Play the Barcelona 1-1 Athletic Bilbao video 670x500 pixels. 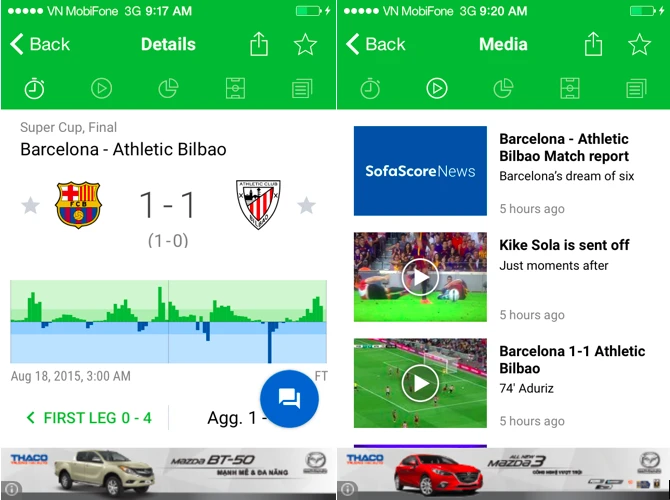tap(420, 383)
